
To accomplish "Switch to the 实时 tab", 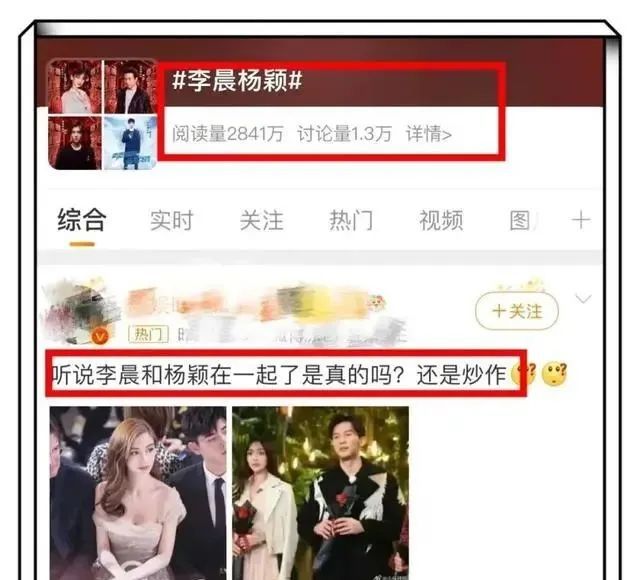I will (171, 221).
